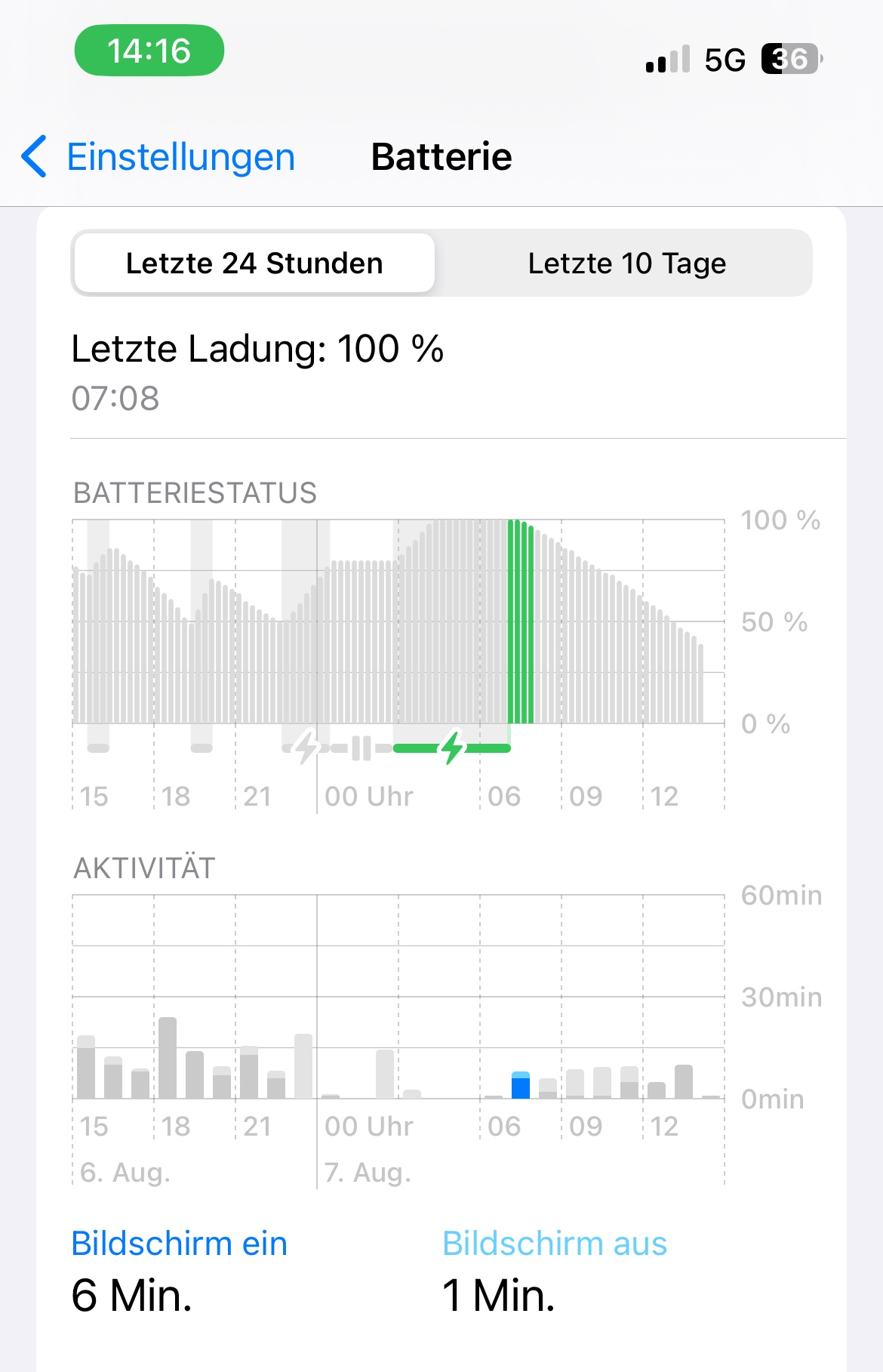Select the blue activity bar
Viewport: 883px width, 1372px height.
pos(521,1086)
